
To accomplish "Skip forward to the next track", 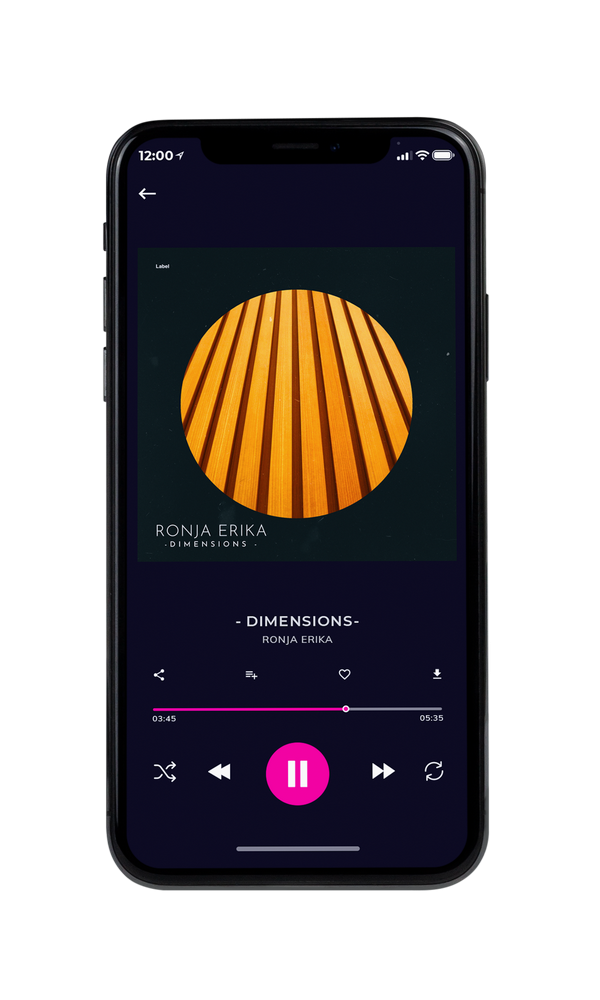I will 383,771.
